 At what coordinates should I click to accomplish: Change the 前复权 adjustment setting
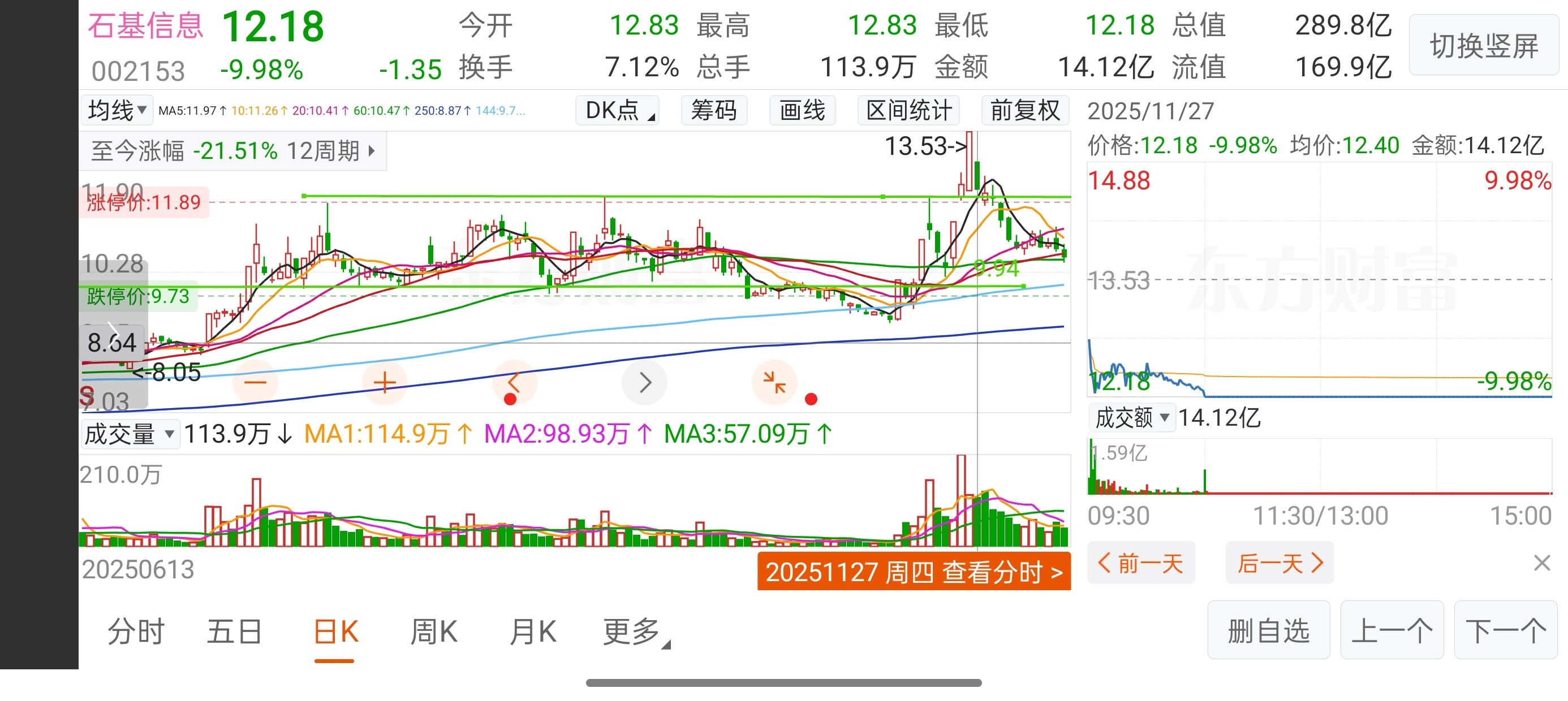pos(1024,111)
